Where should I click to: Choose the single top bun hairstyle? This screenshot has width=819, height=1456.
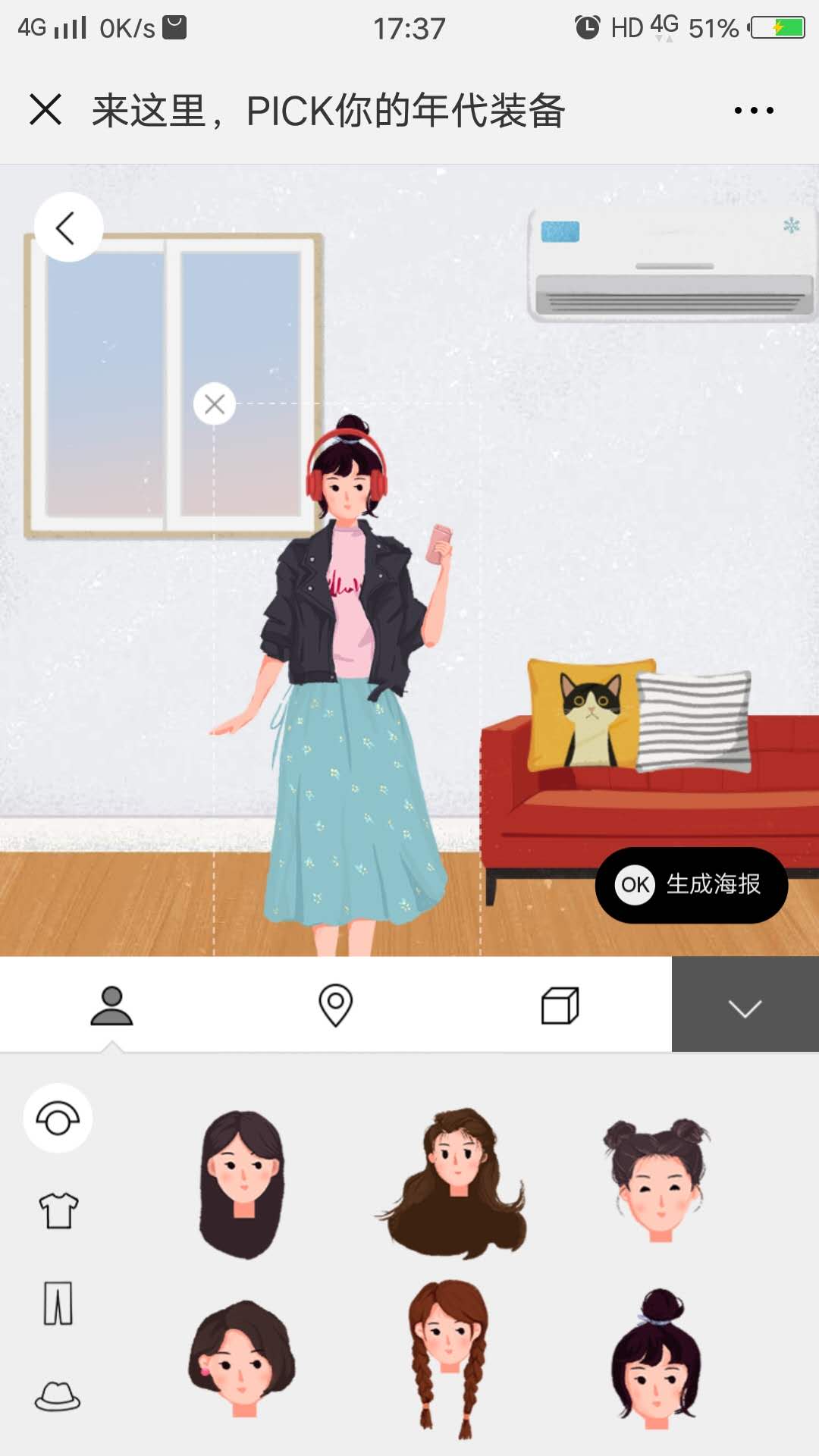coord(657,1359)
